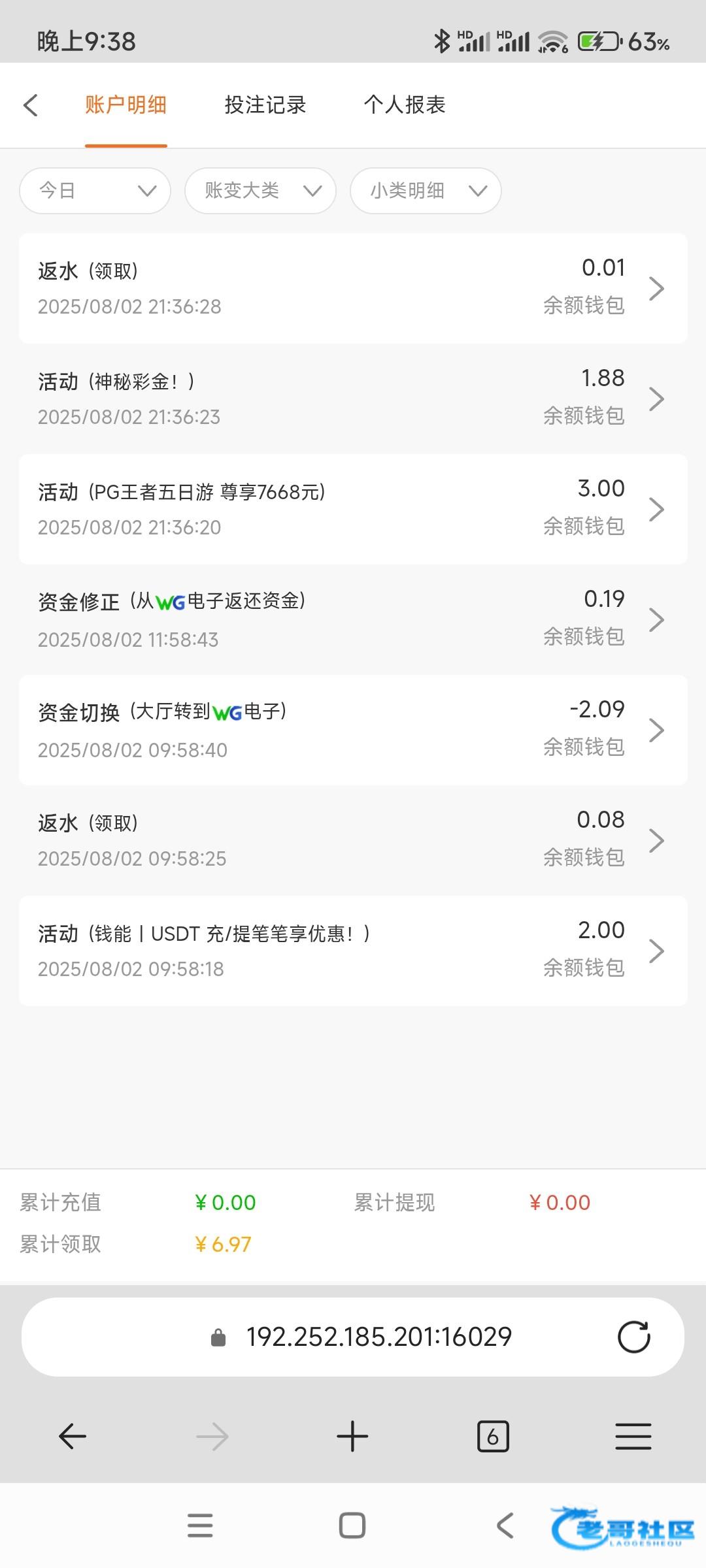Open the 小类明细 filter dropdown
The width and height of the screenshot is (706, 1568).
(426, 191)
